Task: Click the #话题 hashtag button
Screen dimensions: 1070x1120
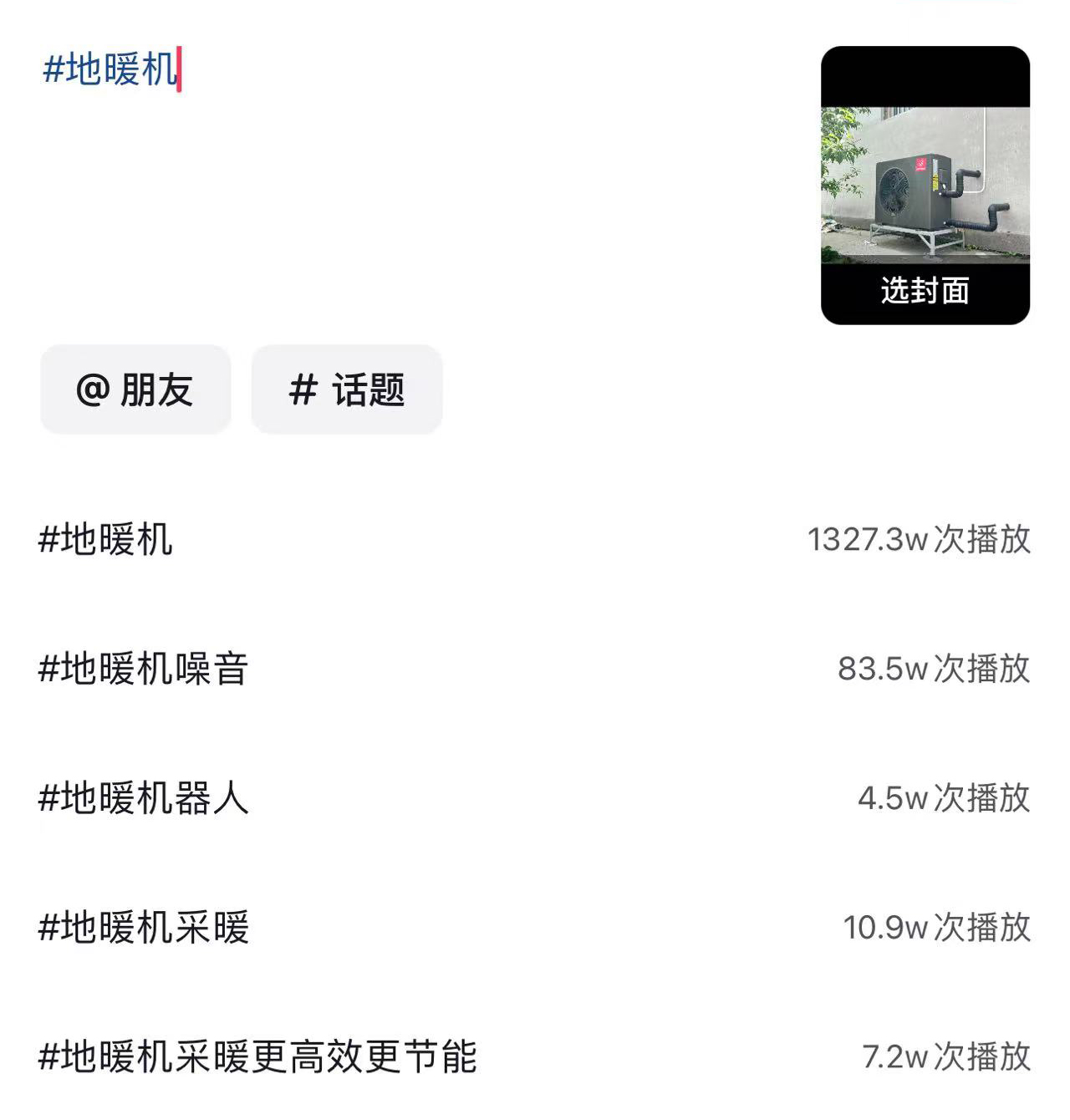Action: (345, 390)
